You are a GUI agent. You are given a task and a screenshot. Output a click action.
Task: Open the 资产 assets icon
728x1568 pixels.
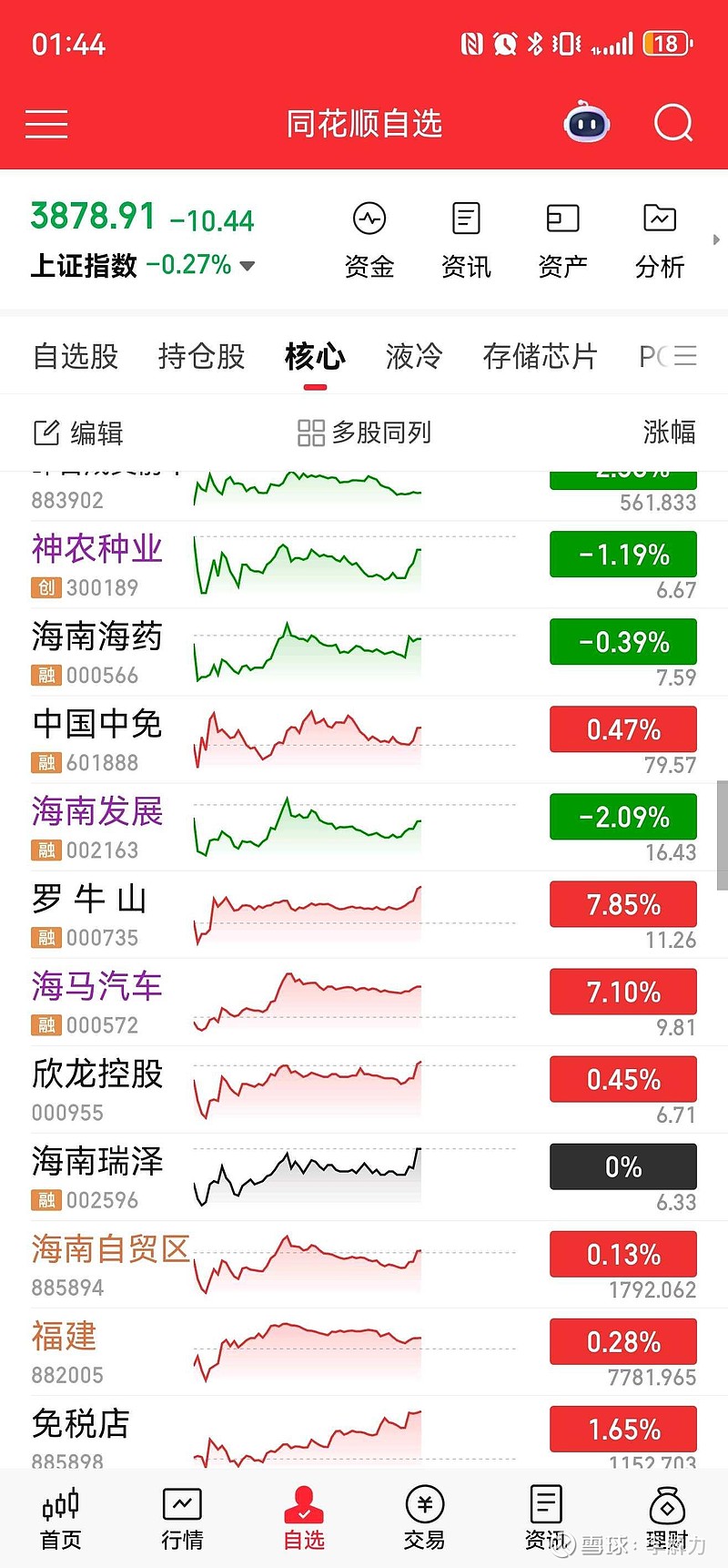coord(561,237)
